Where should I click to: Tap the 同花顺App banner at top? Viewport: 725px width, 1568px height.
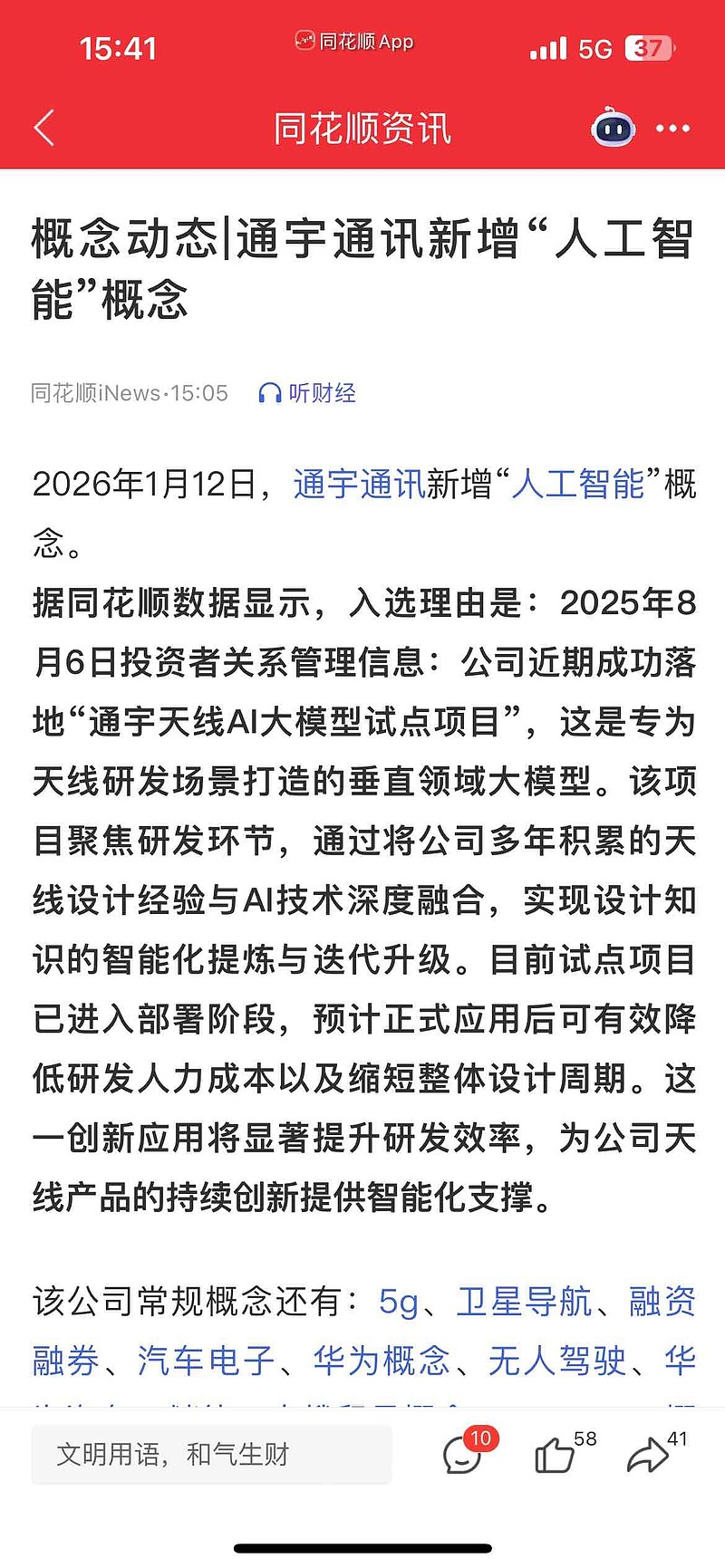352,41
